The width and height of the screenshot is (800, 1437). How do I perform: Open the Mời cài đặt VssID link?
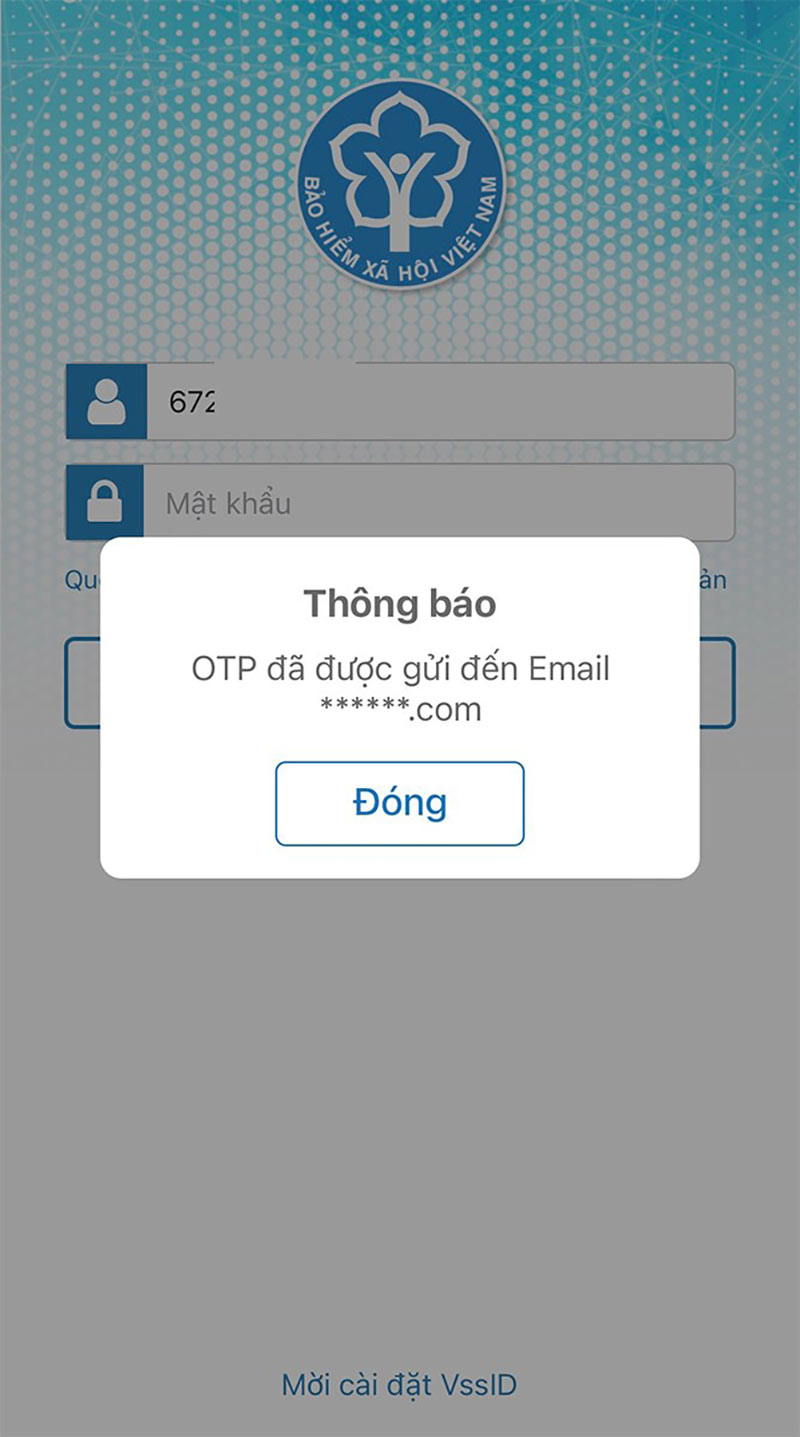pos(400,1384)
